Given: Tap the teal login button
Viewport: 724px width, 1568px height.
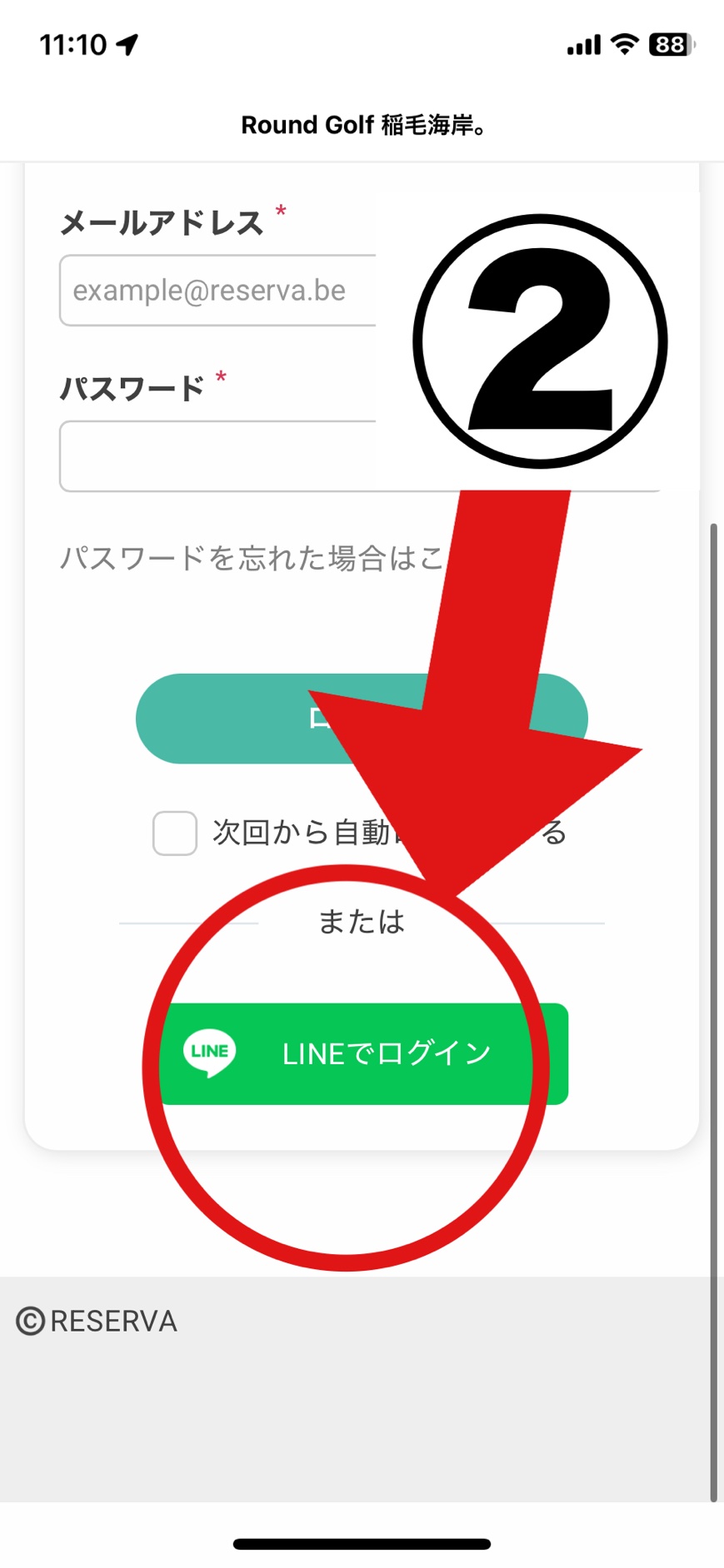Looking at the screenshot, I should coord(225,719).
